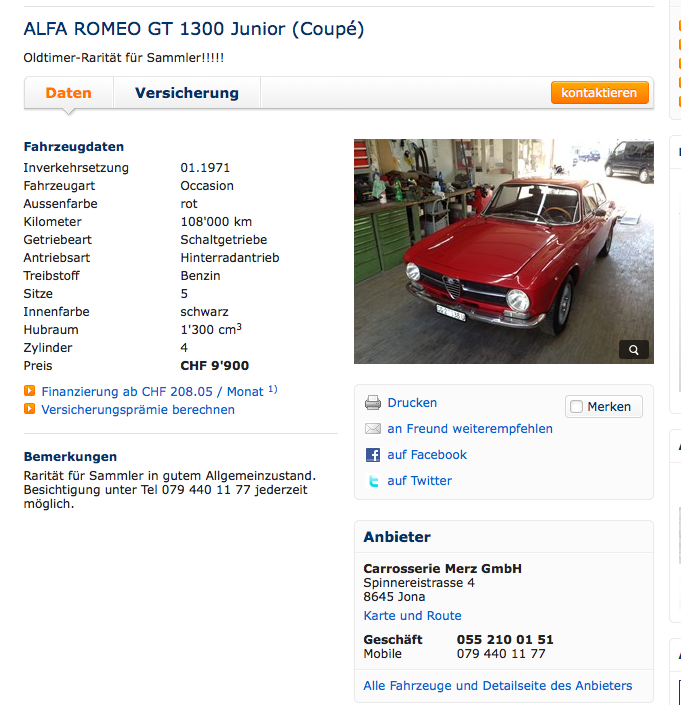
Task: View all vehicles of the Anbieter
Action: point(498,685)
